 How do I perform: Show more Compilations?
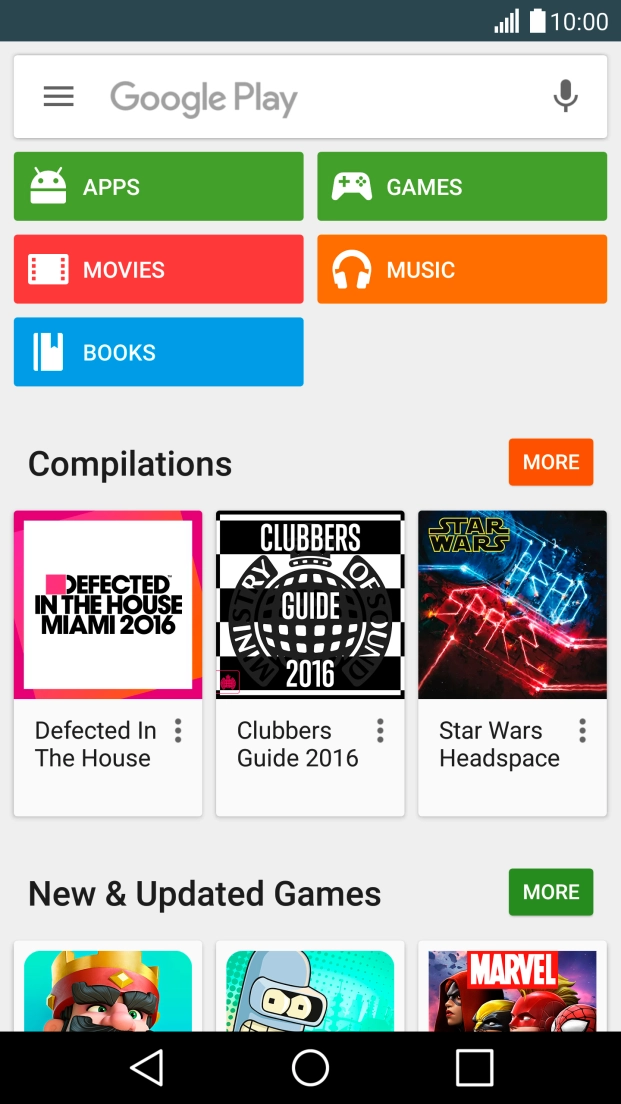point(551,462)
